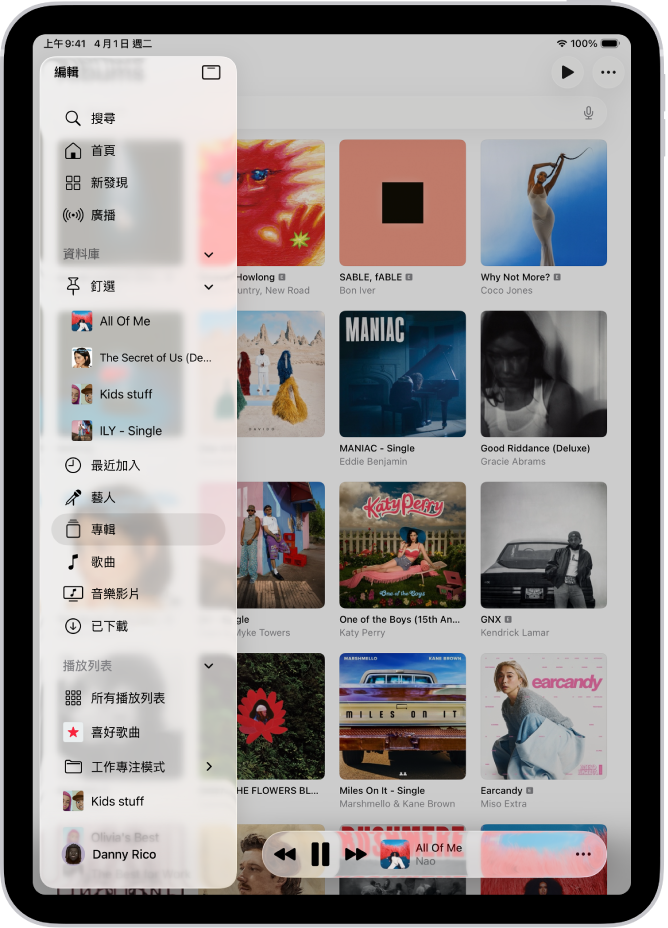Open 藝人 in the library

[x=103, y=497]
